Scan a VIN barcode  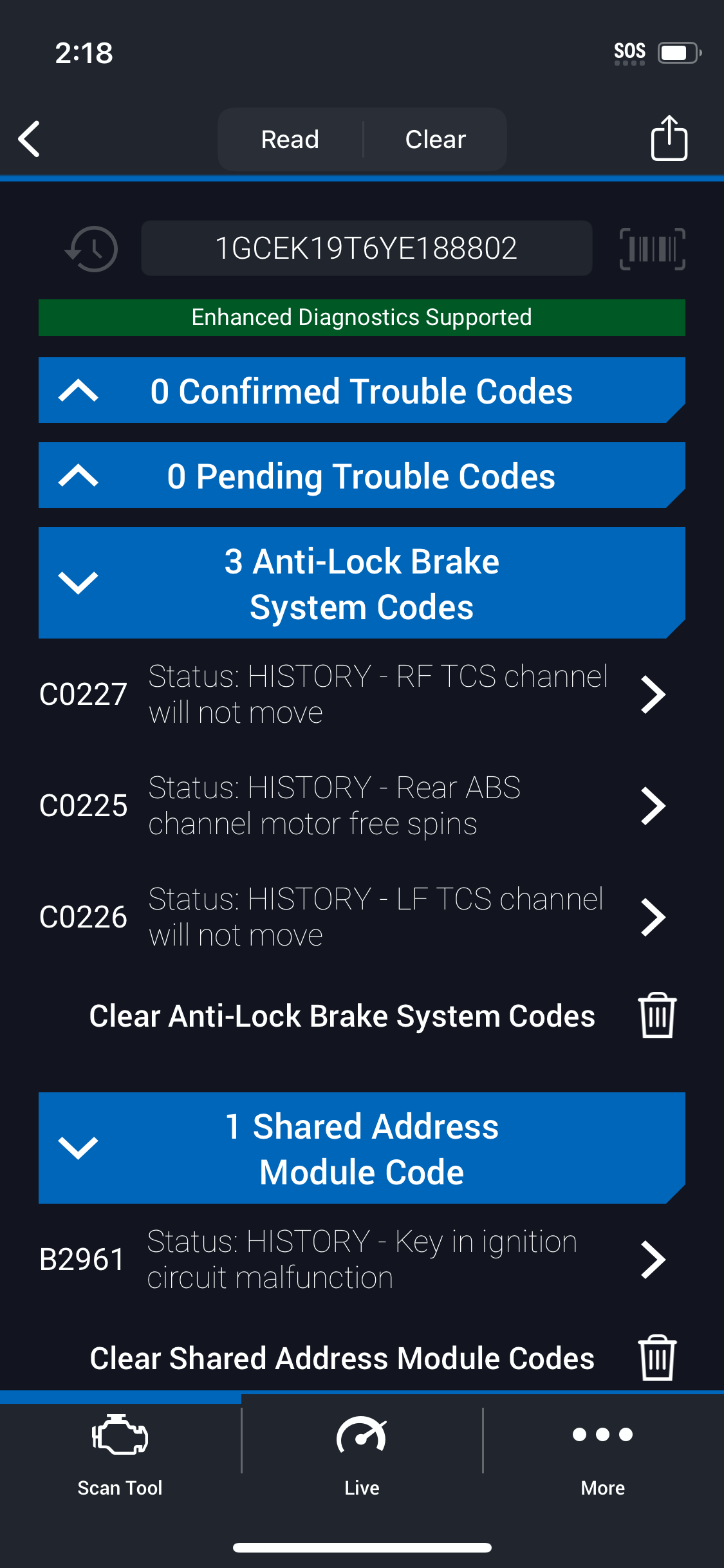(x=652, y=248)
